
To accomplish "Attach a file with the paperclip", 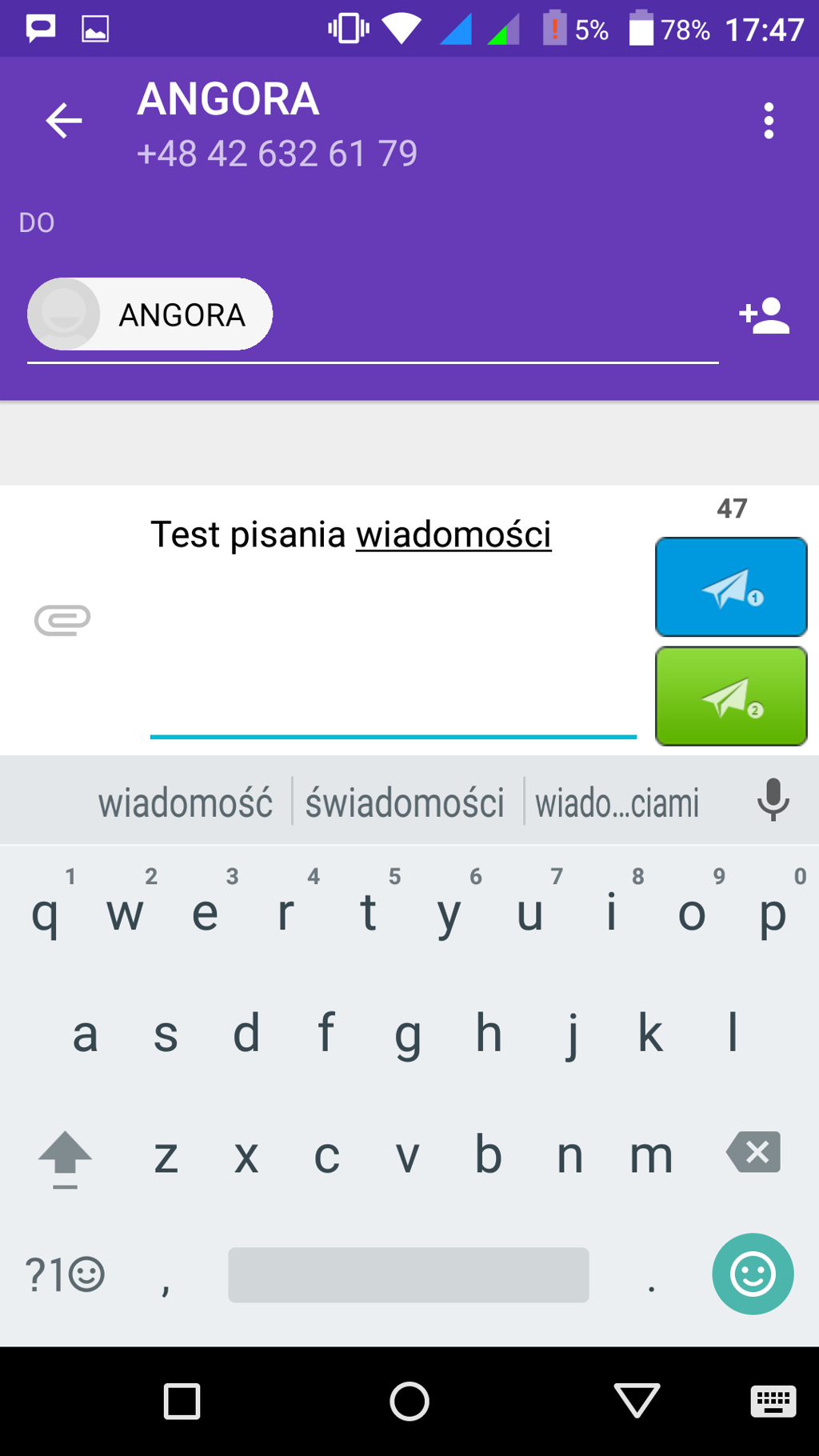I will pos(62,620).
